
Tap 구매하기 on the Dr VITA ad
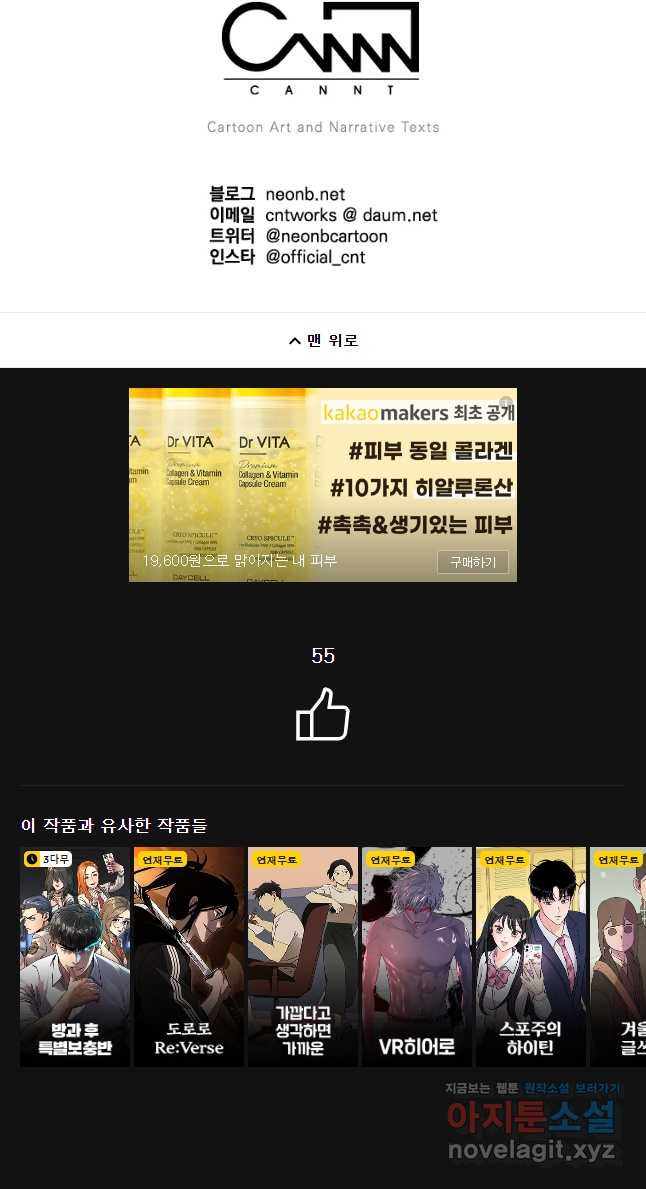pyautogui.click(x=472, y=562)
